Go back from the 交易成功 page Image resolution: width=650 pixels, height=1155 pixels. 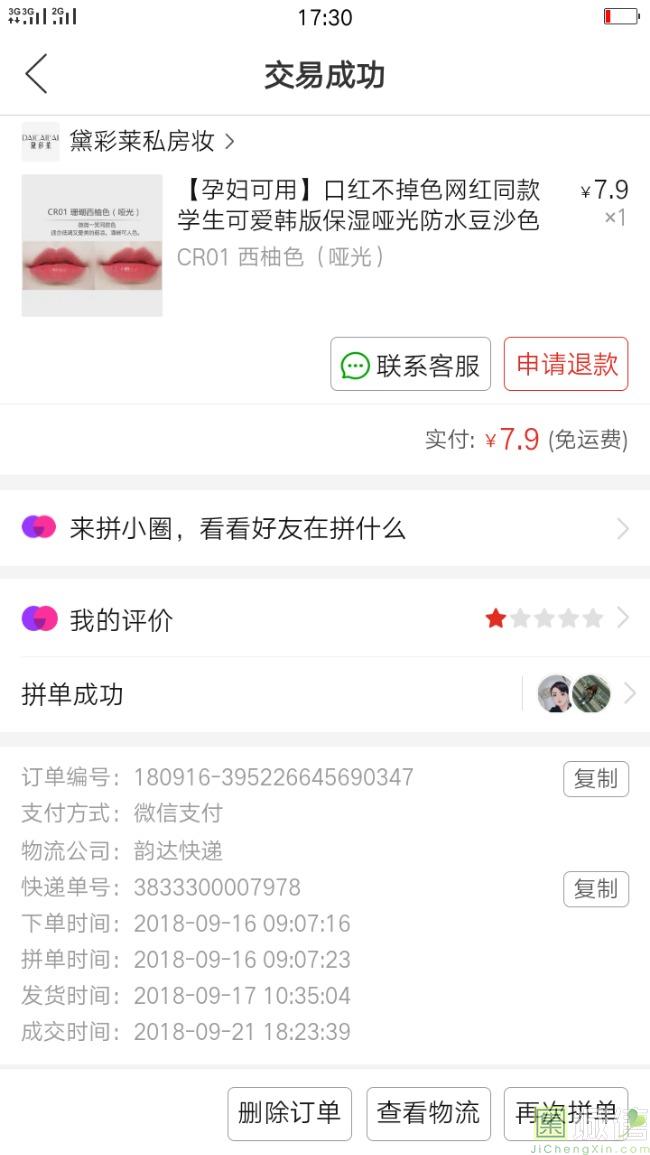pyautogui.click(x=37, y=75)
